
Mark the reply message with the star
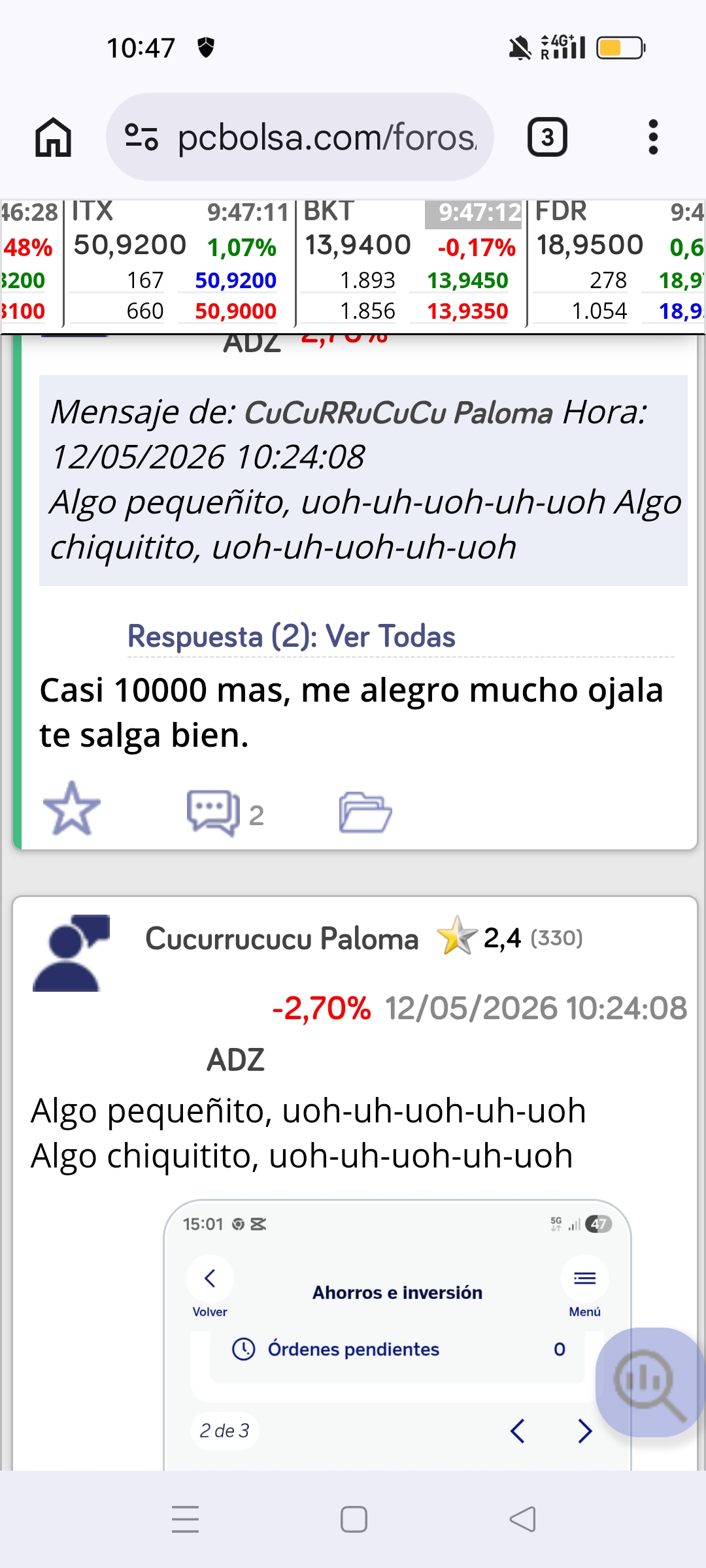(x=71, y=809)
